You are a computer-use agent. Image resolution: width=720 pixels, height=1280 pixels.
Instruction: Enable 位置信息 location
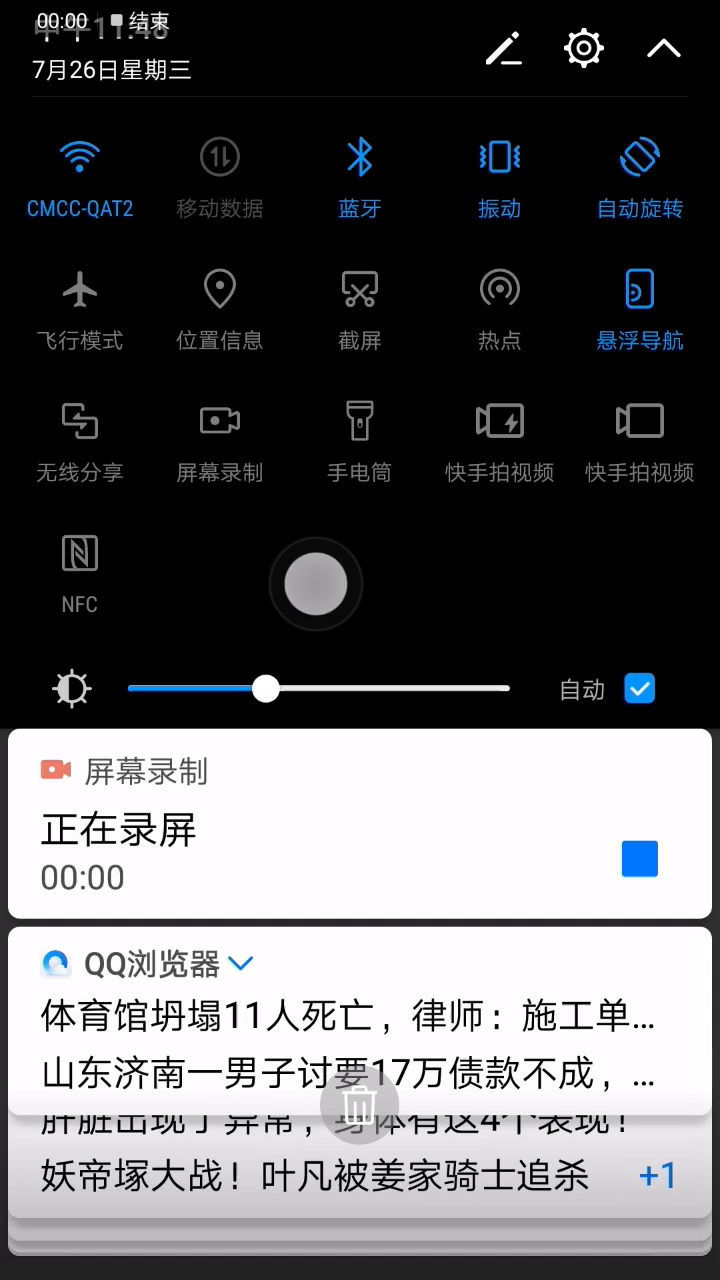point(220,311)
